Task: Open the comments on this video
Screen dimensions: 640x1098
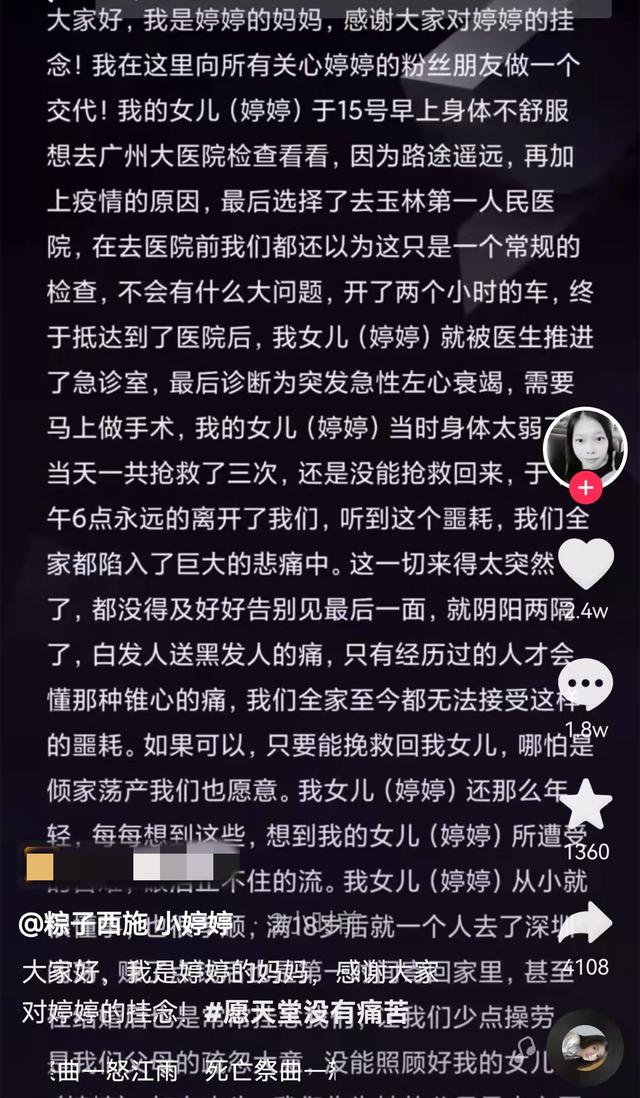Action: pos(585,685)
